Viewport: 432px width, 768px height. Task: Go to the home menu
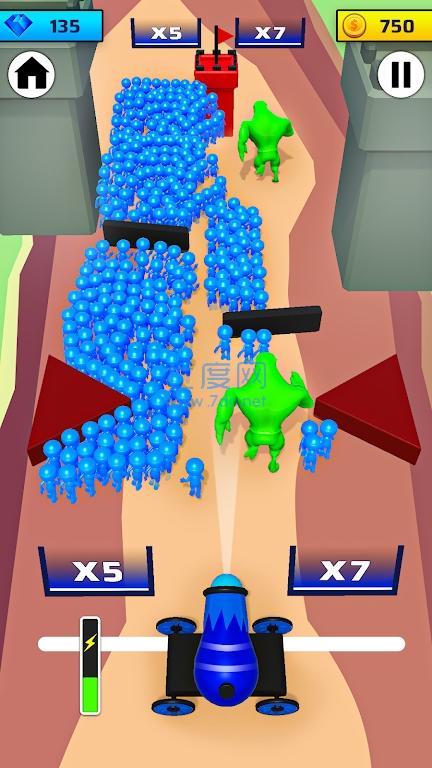pyautogui.click(x=31, y=75)
